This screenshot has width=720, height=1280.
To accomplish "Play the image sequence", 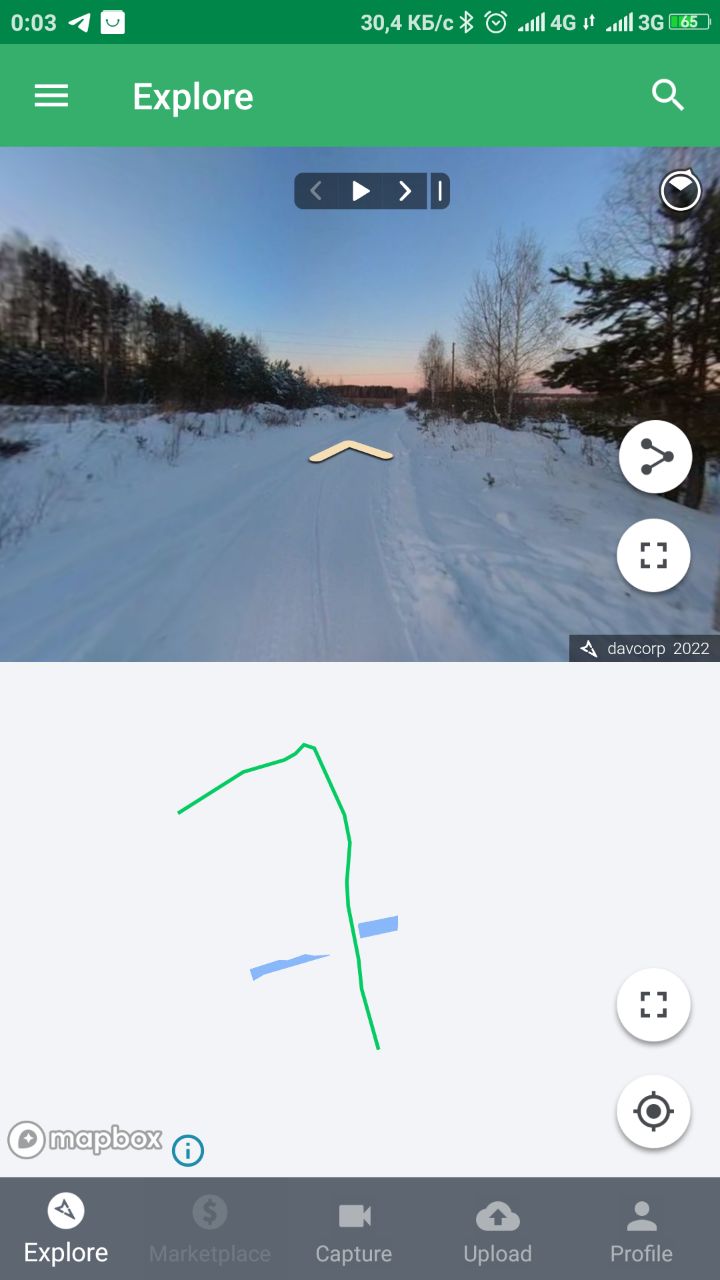I will pyautogui.click(x=361, y=191).
